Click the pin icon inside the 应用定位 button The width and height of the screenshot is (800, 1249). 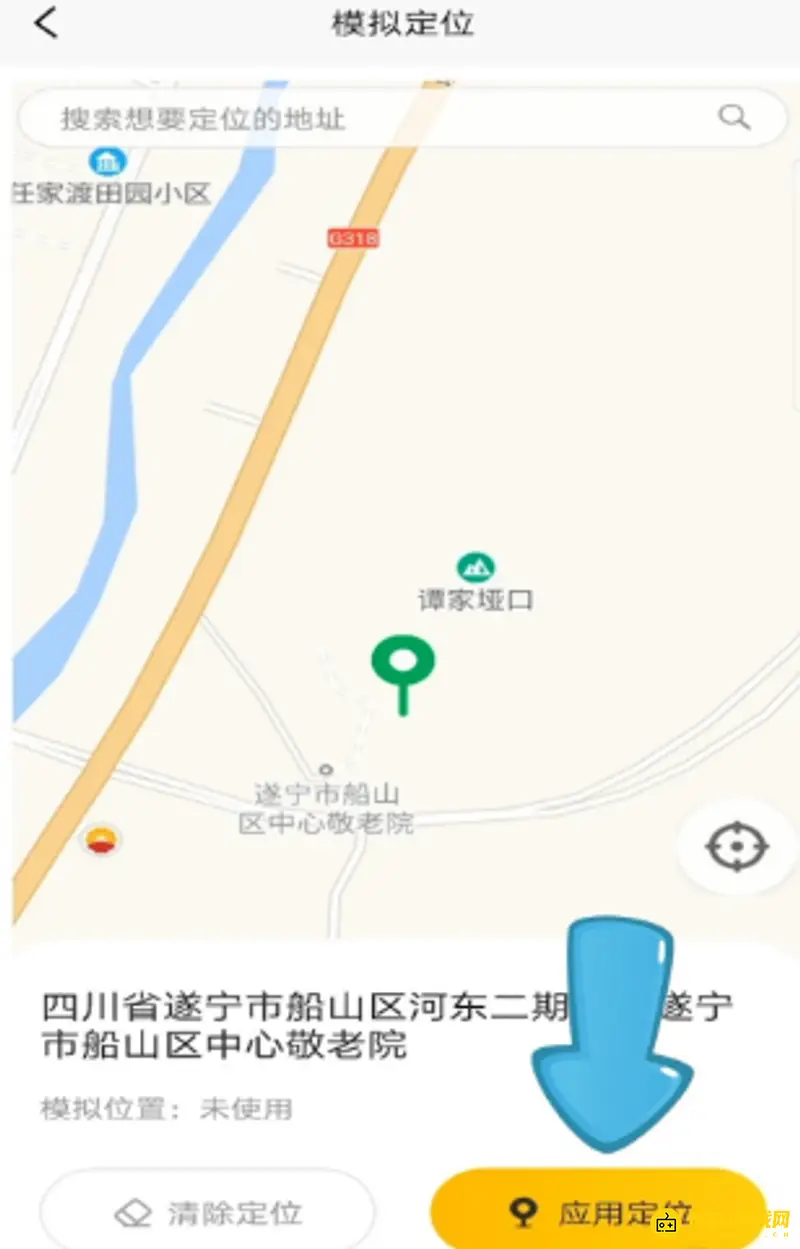click(x=524, y=1211)
